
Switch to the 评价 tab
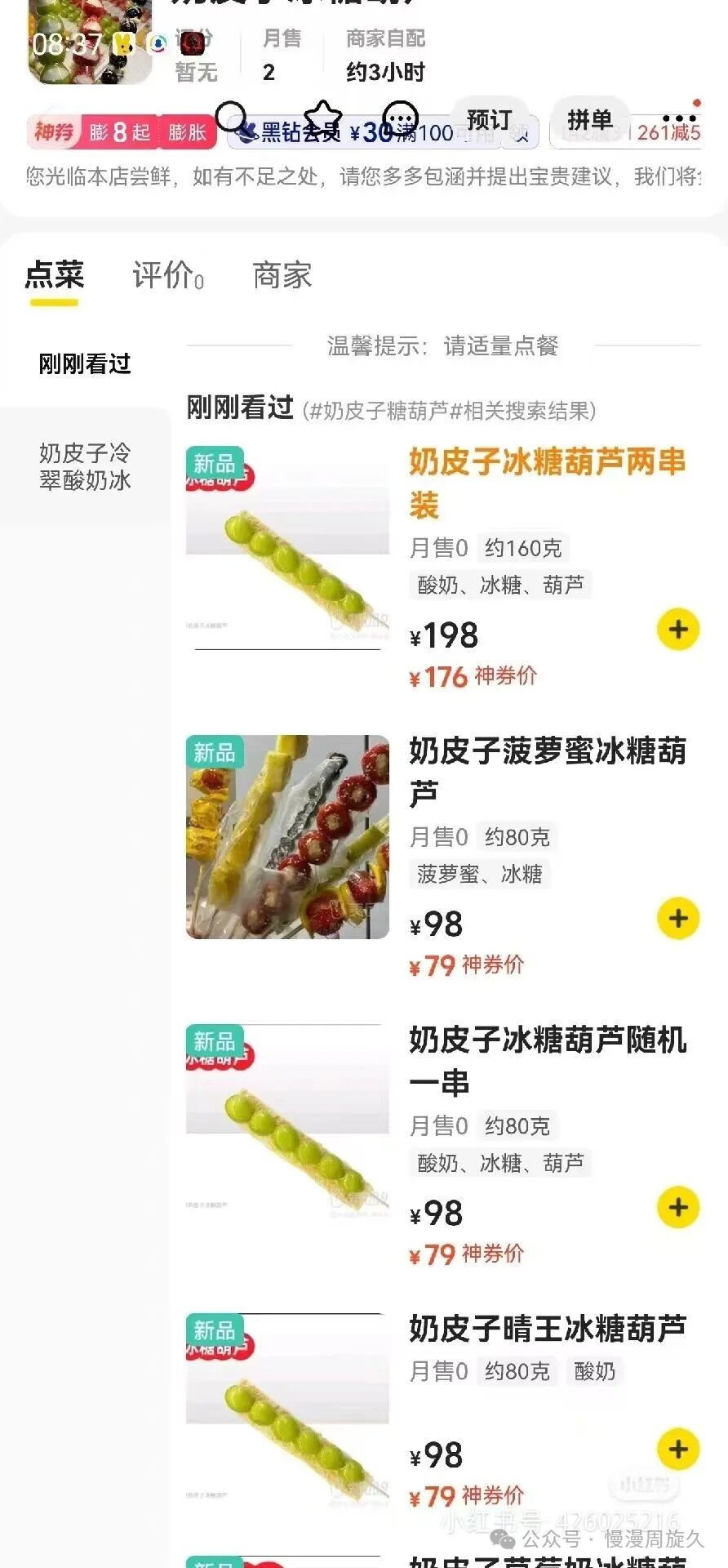tap(167, 276)
